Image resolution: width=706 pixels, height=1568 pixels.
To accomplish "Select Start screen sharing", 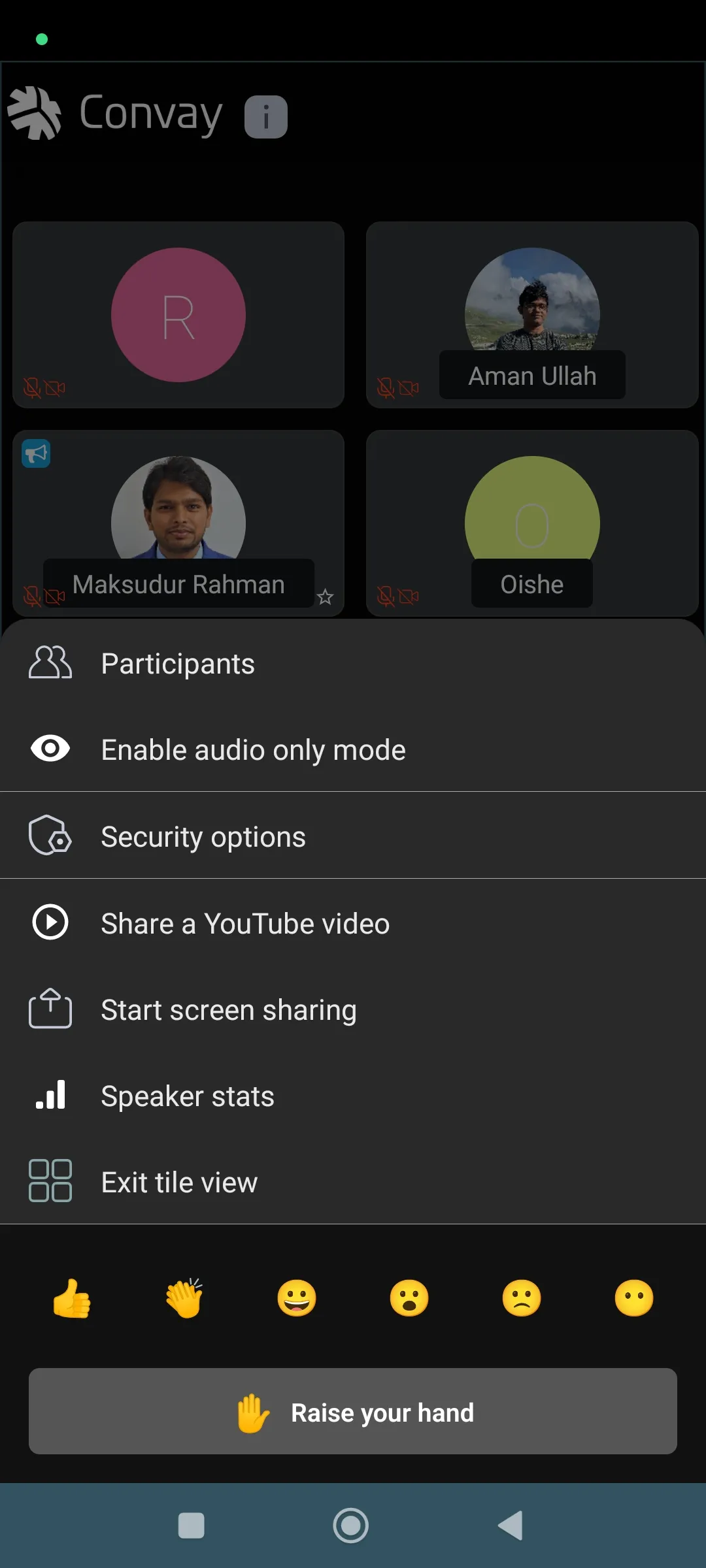I will click(x=228, y=1009).
